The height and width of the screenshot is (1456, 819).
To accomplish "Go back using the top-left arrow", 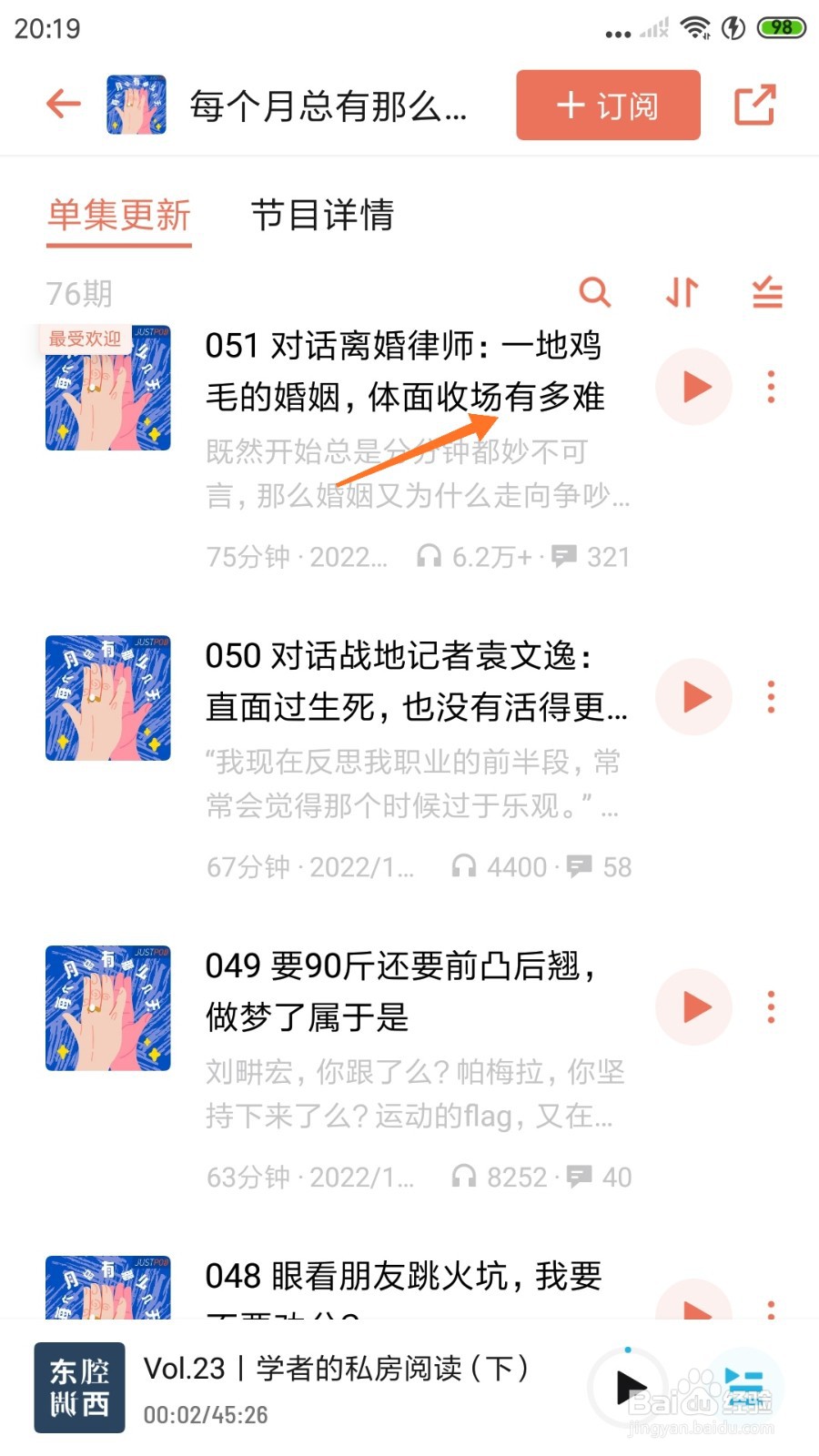I will click(64, 104).
